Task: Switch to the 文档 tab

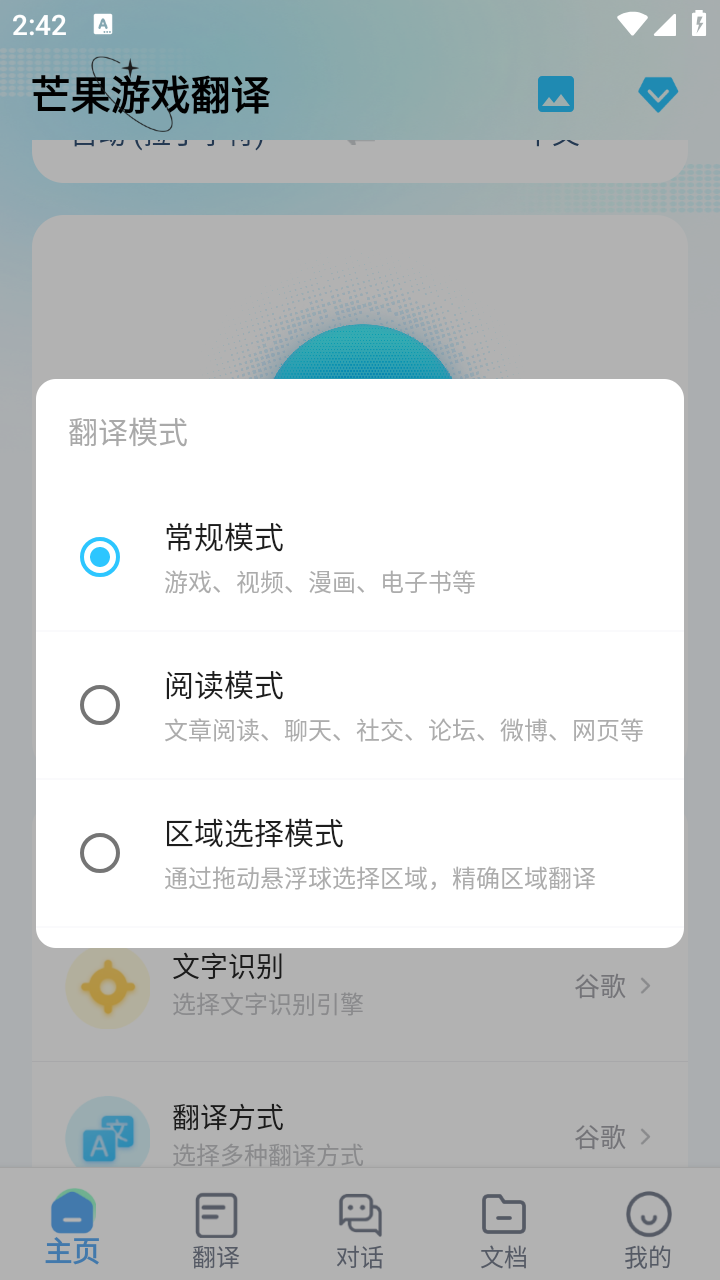Action: click(x=503, y=1228)
